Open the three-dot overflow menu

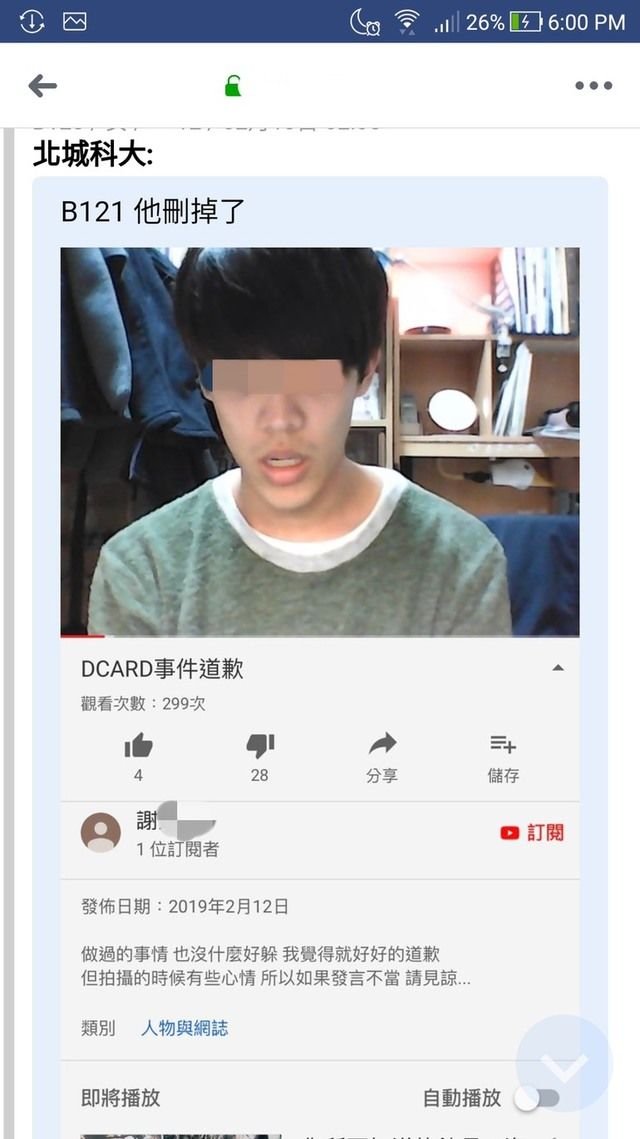point(593,86)
